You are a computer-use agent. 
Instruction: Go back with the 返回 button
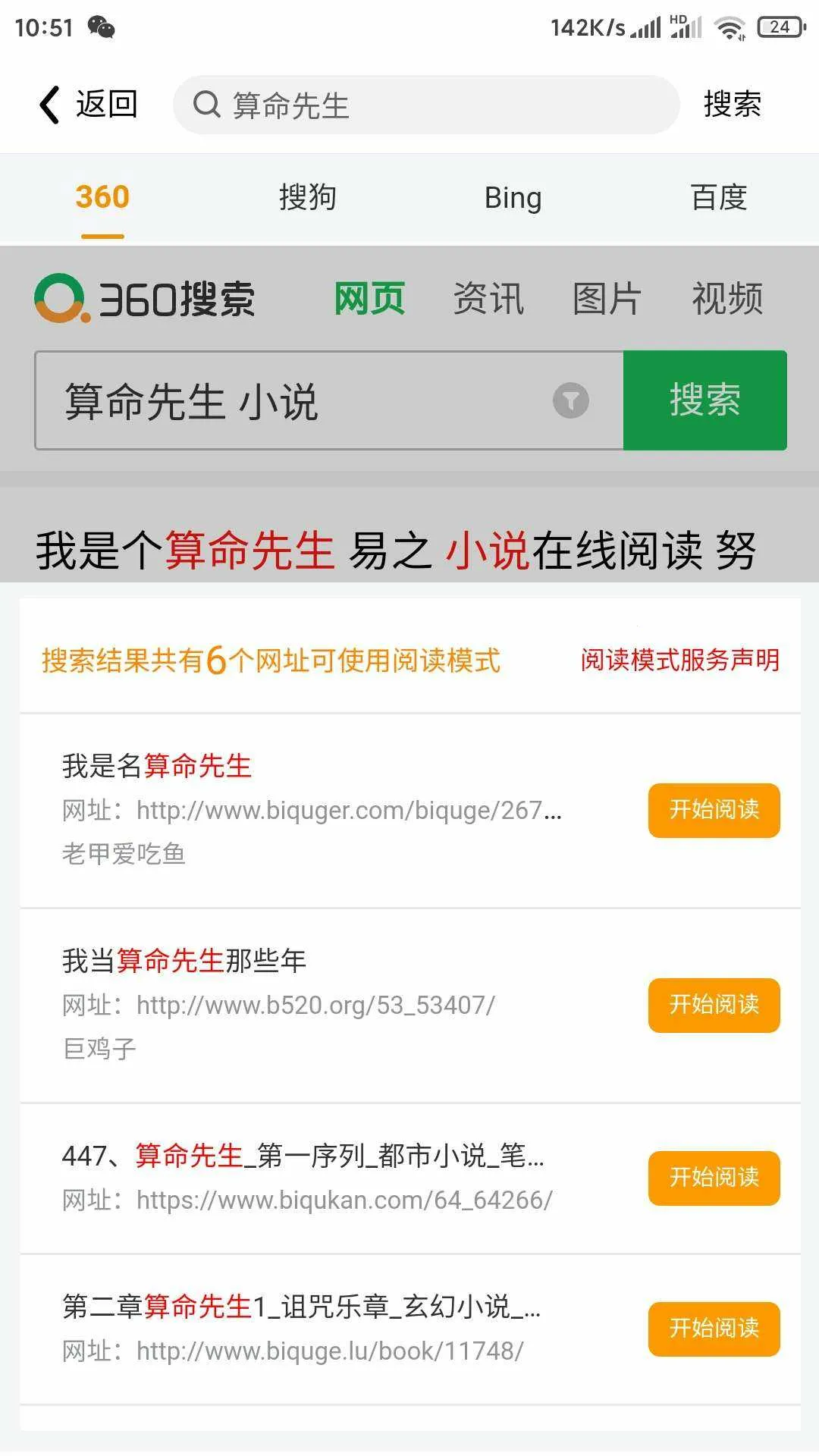[88, 105]
